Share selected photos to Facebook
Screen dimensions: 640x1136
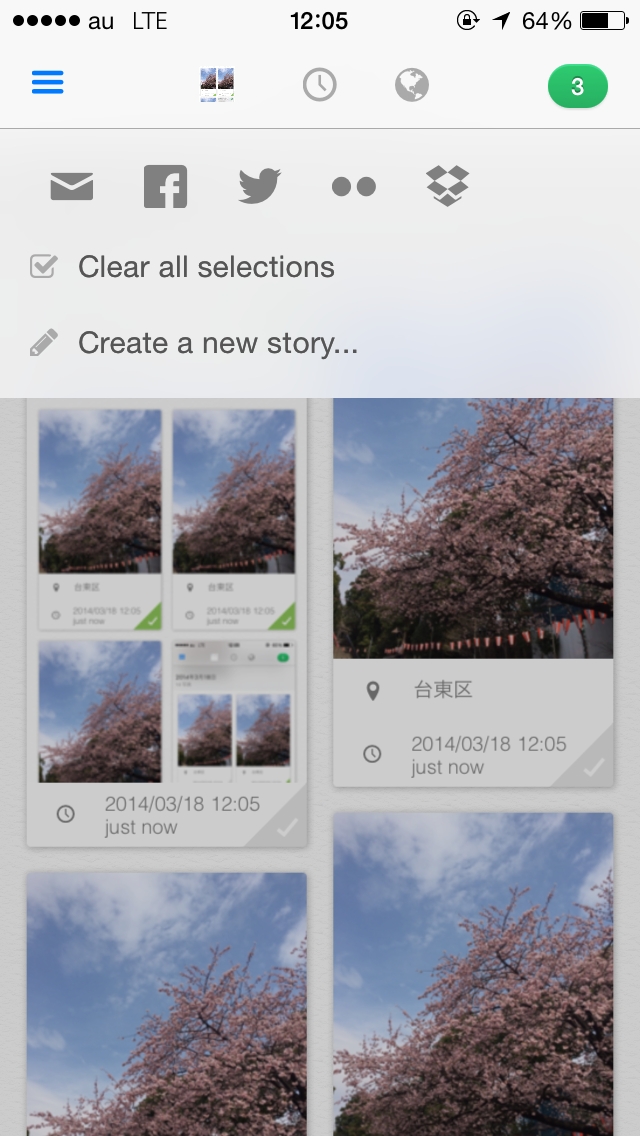pos(165,187)
